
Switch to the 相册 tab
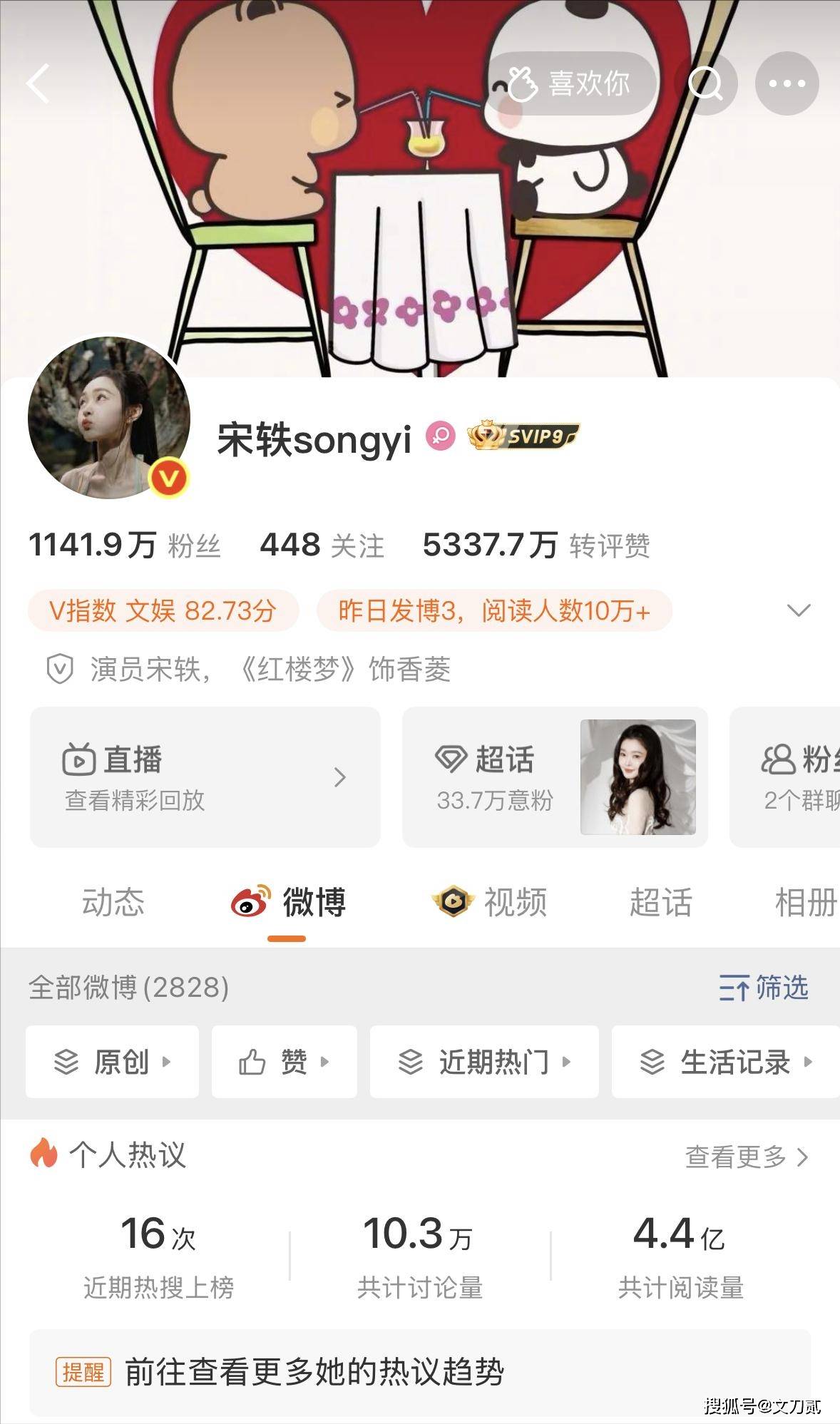804,902
